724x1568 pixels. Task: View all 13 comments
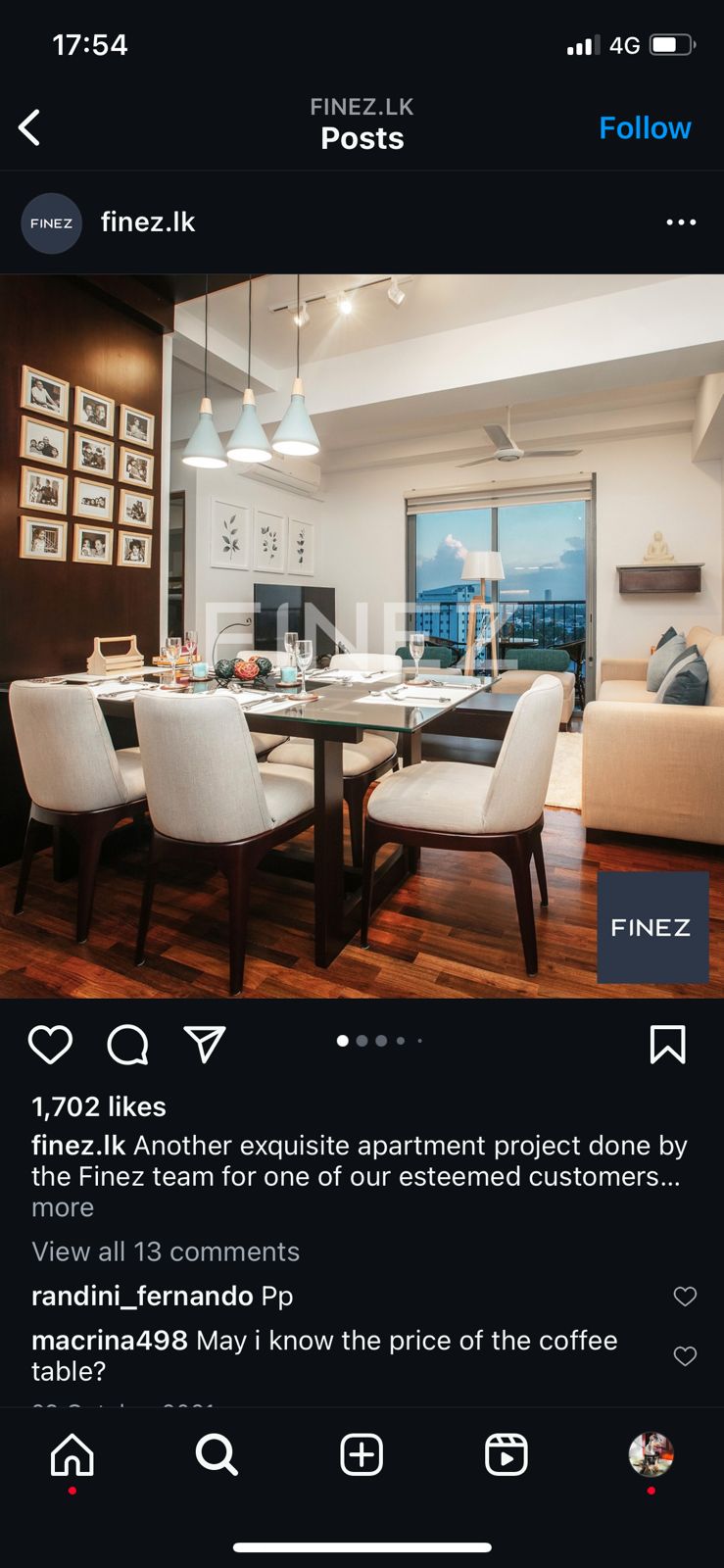pos(166,1251)
